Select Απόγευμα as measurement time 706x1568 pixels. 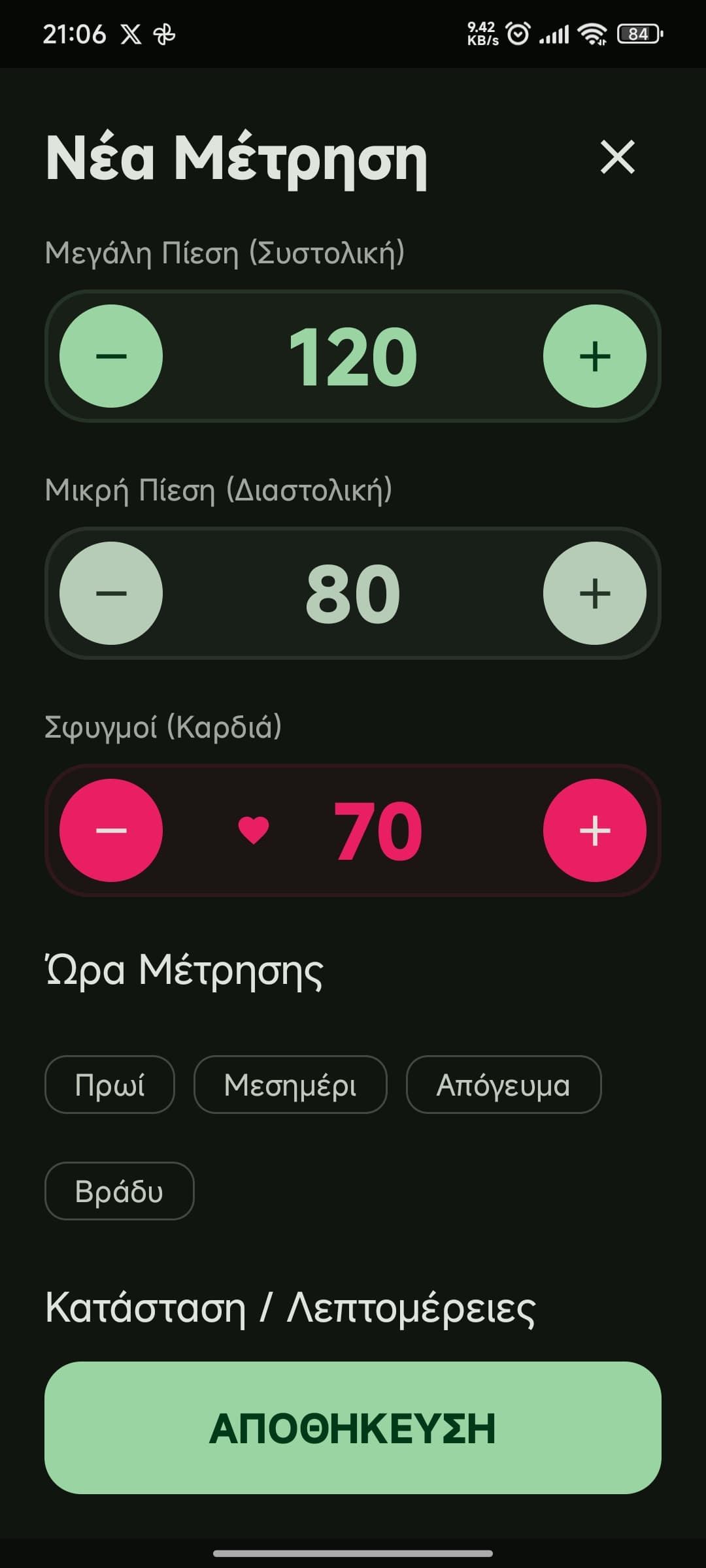tap(503, 1084)
